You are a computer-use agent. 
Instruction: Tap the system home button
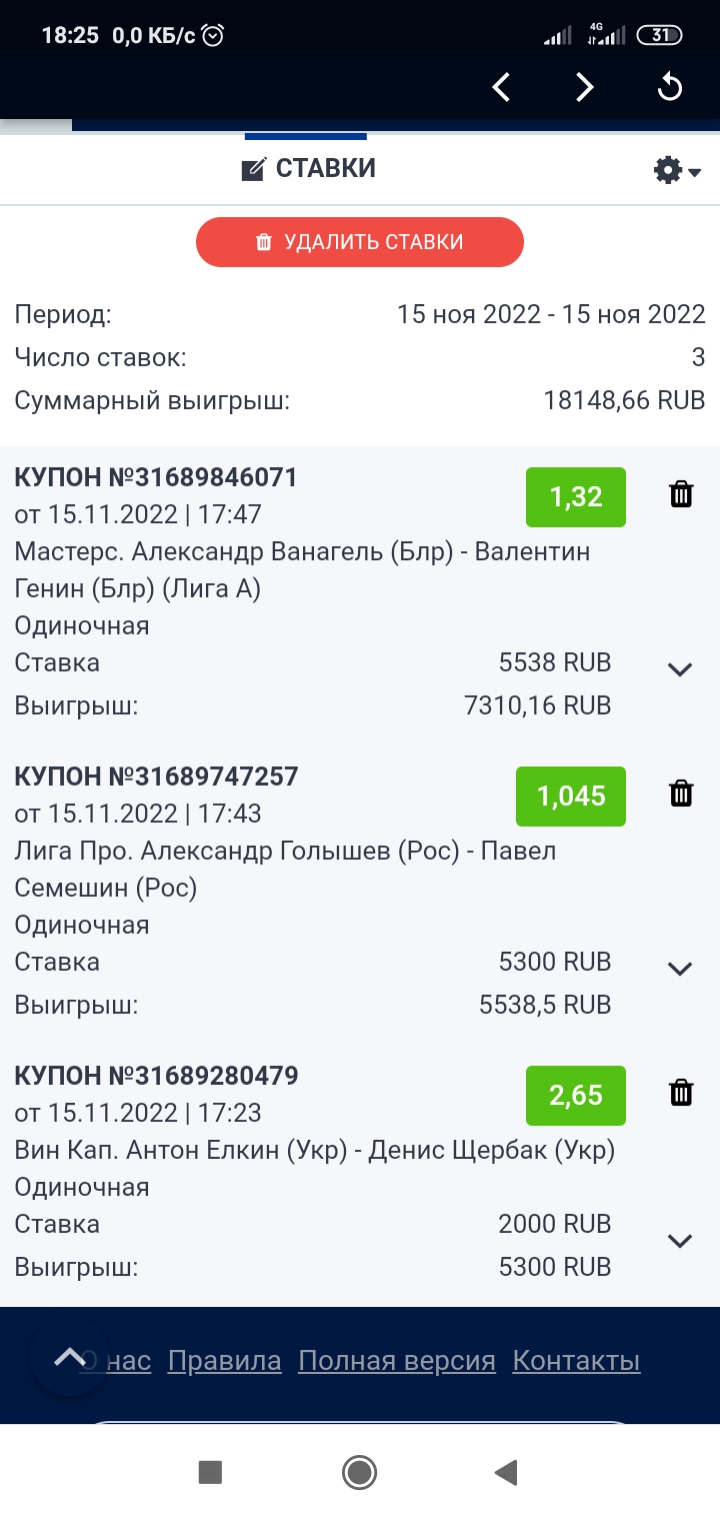pyautogui.click(x=359, y=1472)
